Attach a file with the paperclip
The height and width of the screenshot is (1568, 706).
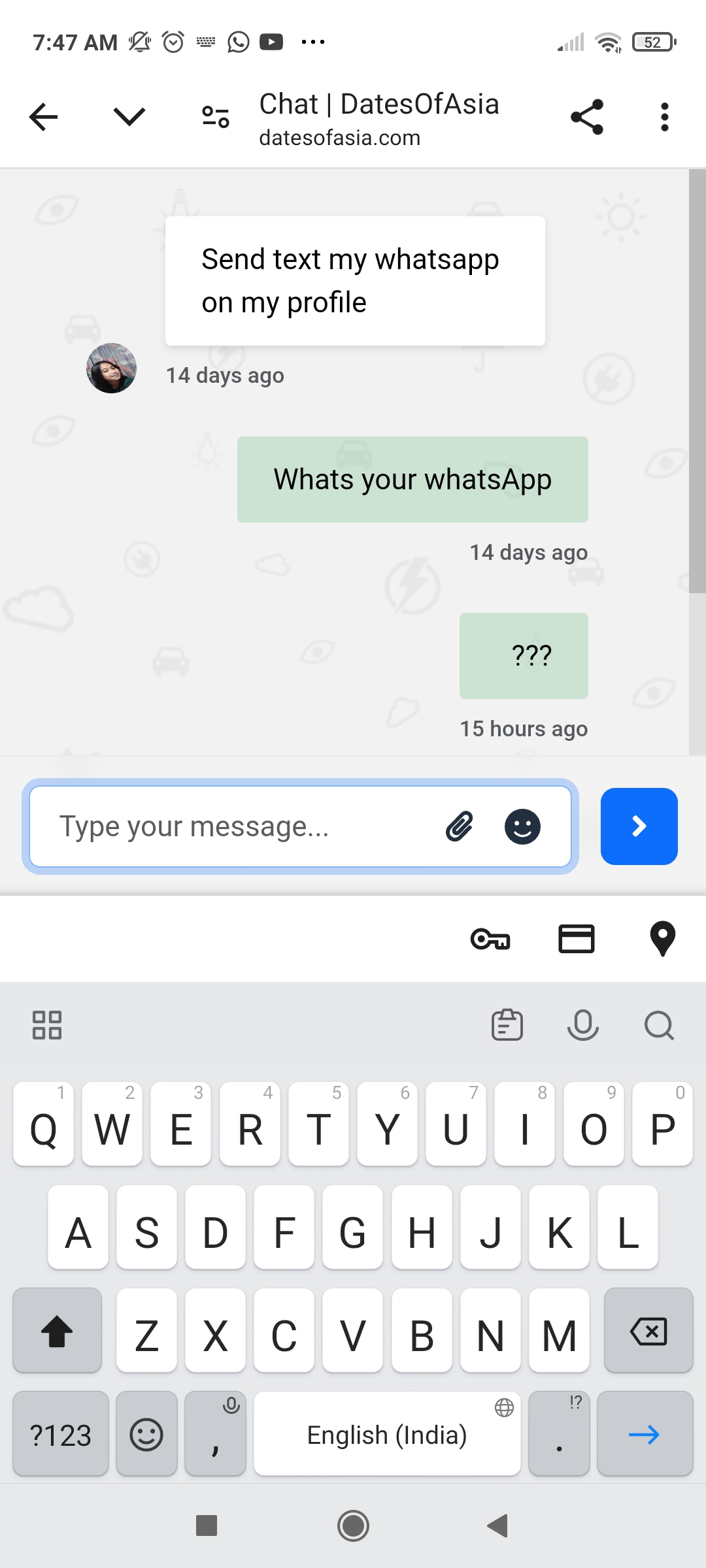[460, 826]
